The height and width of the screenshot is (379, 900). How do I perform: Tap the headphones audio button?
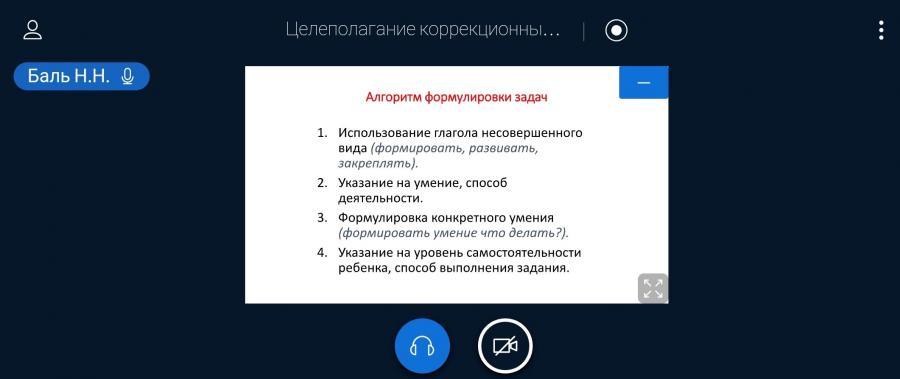point(422,346)
